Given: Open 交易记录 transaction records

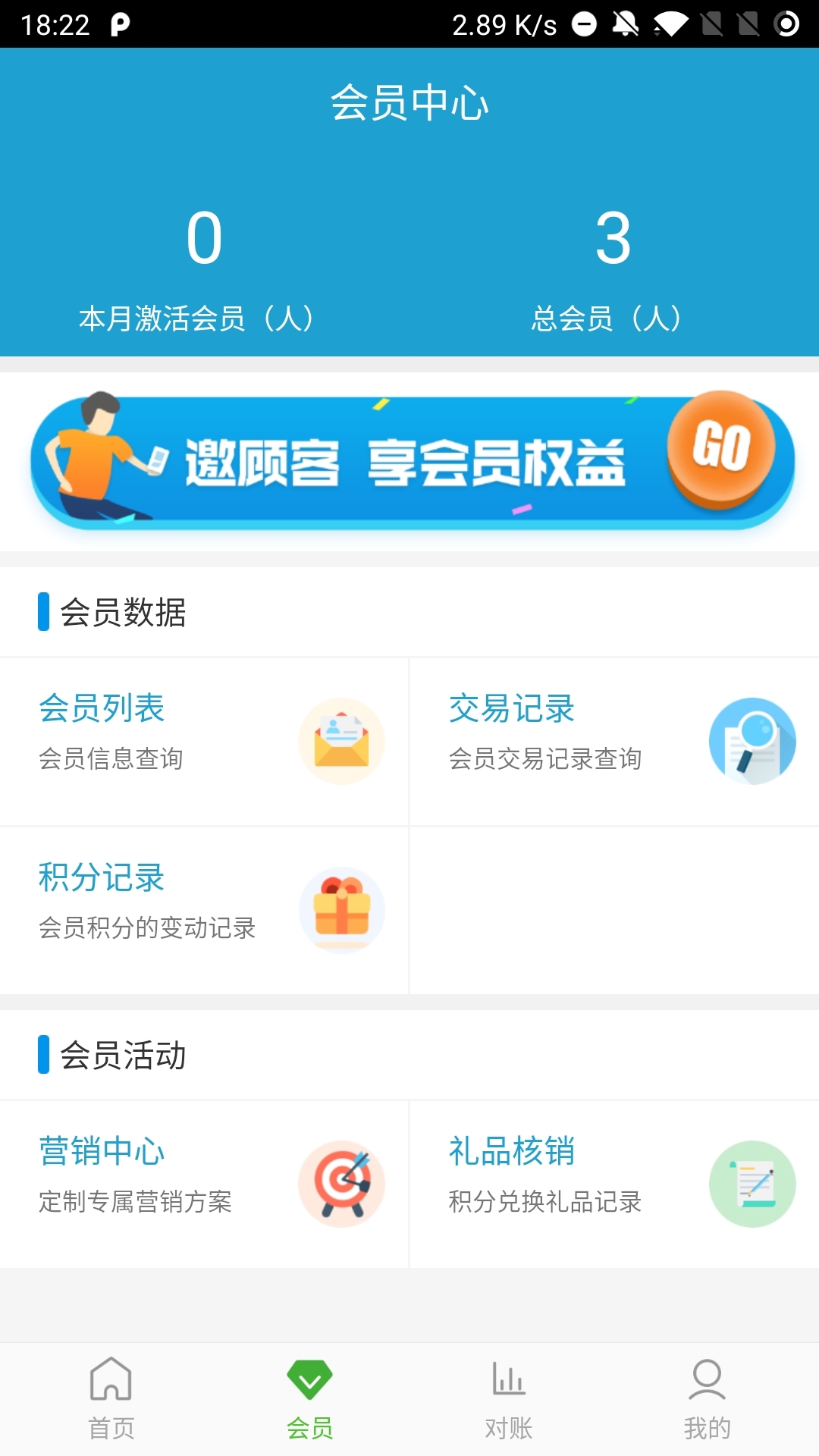Looking at the screenshot, I should pos(614,741).
